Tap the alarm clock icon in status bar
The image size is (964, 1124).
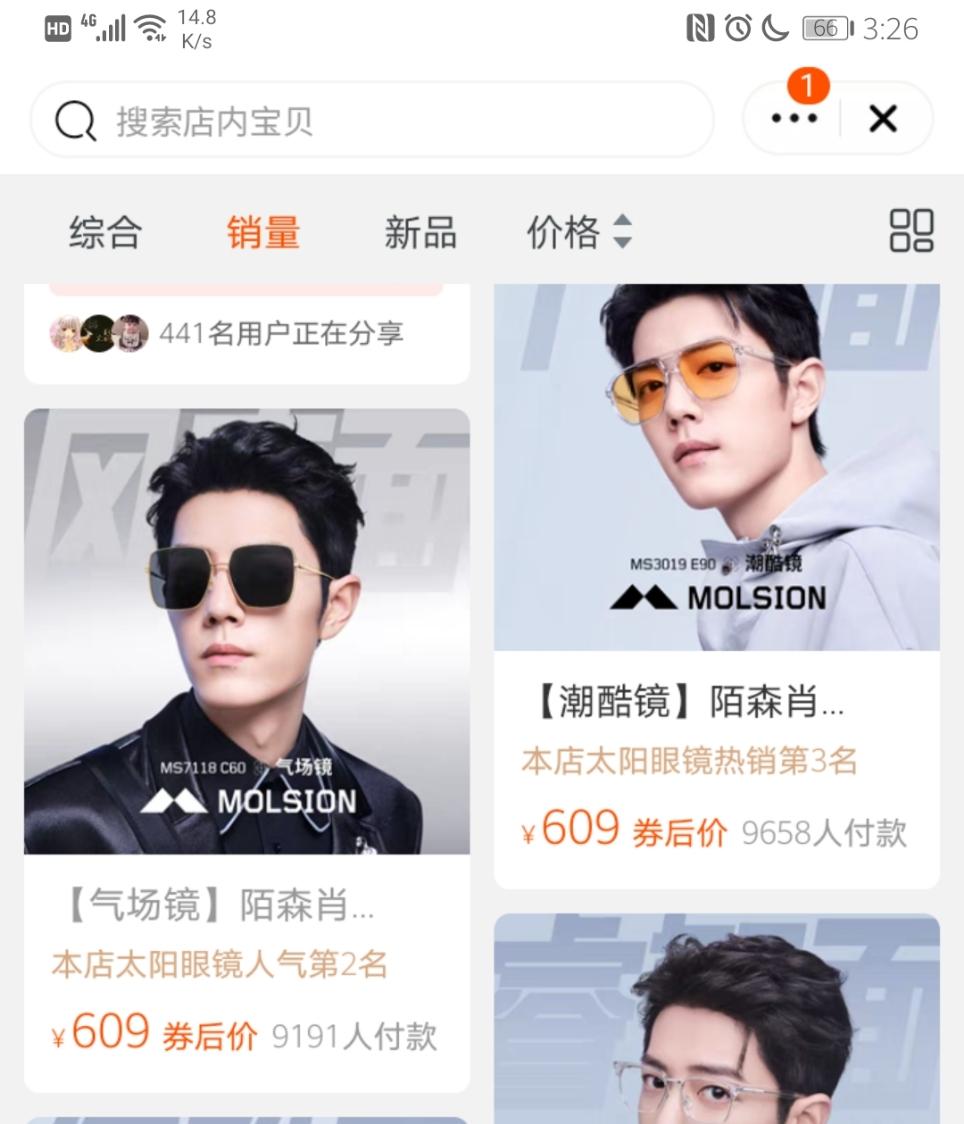[737, 29]
